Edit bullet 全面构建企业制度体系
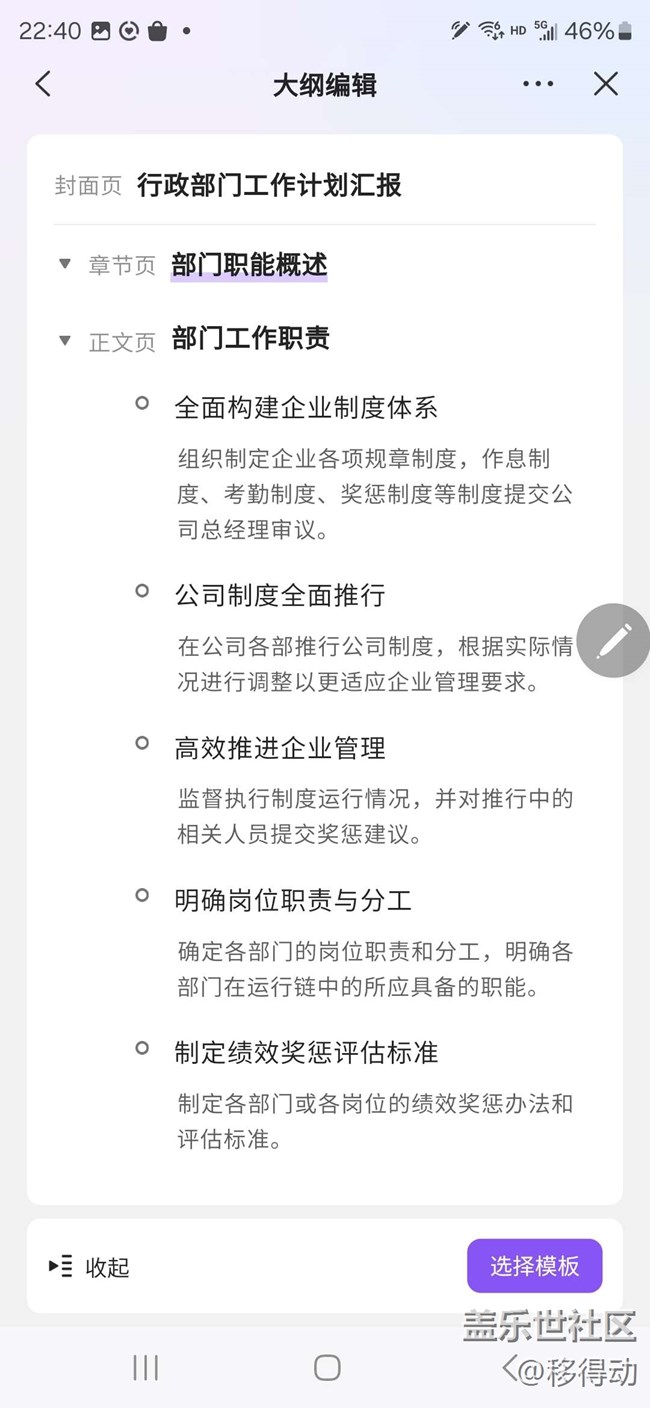This screenshot has width=650, height=1408. pyautogui.click(x=306, y=407)
